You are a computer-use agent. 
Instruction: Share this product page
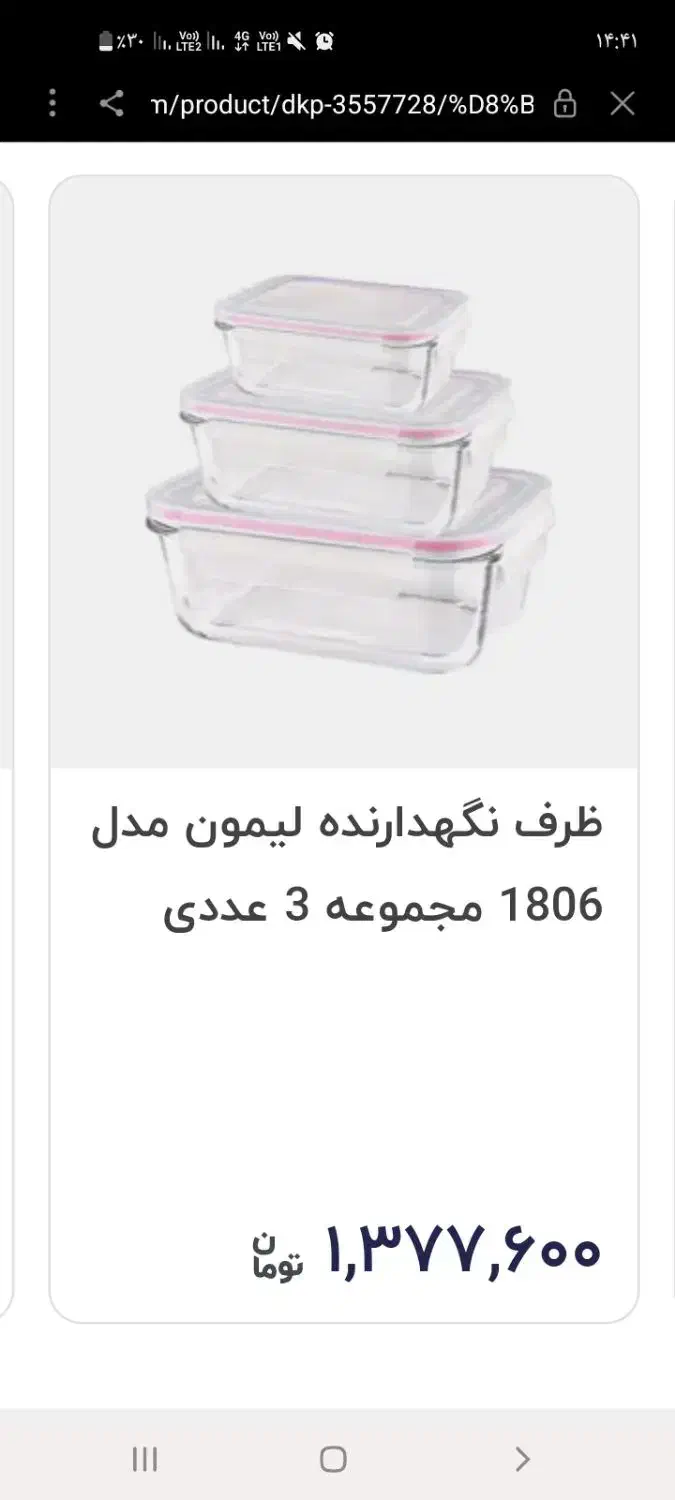point(112,103)
